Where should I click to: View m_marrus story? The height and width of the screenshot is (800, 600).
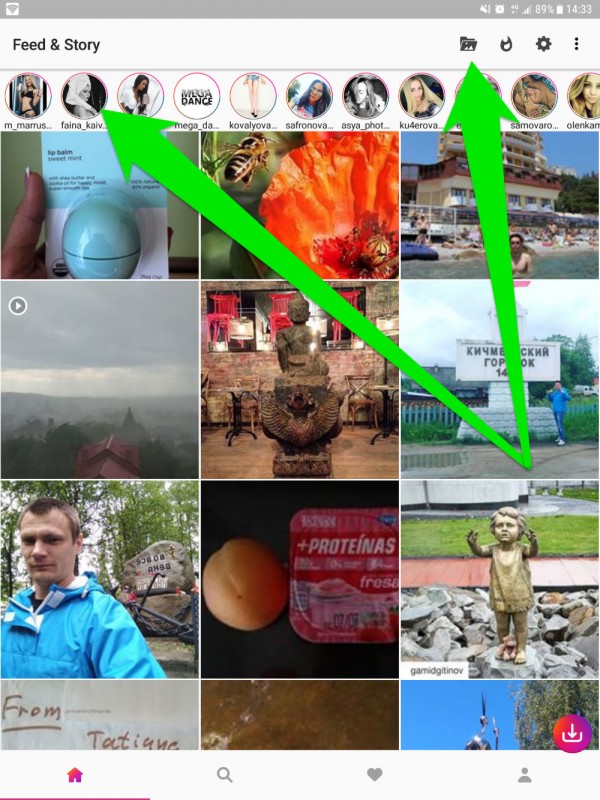(27, 96)
